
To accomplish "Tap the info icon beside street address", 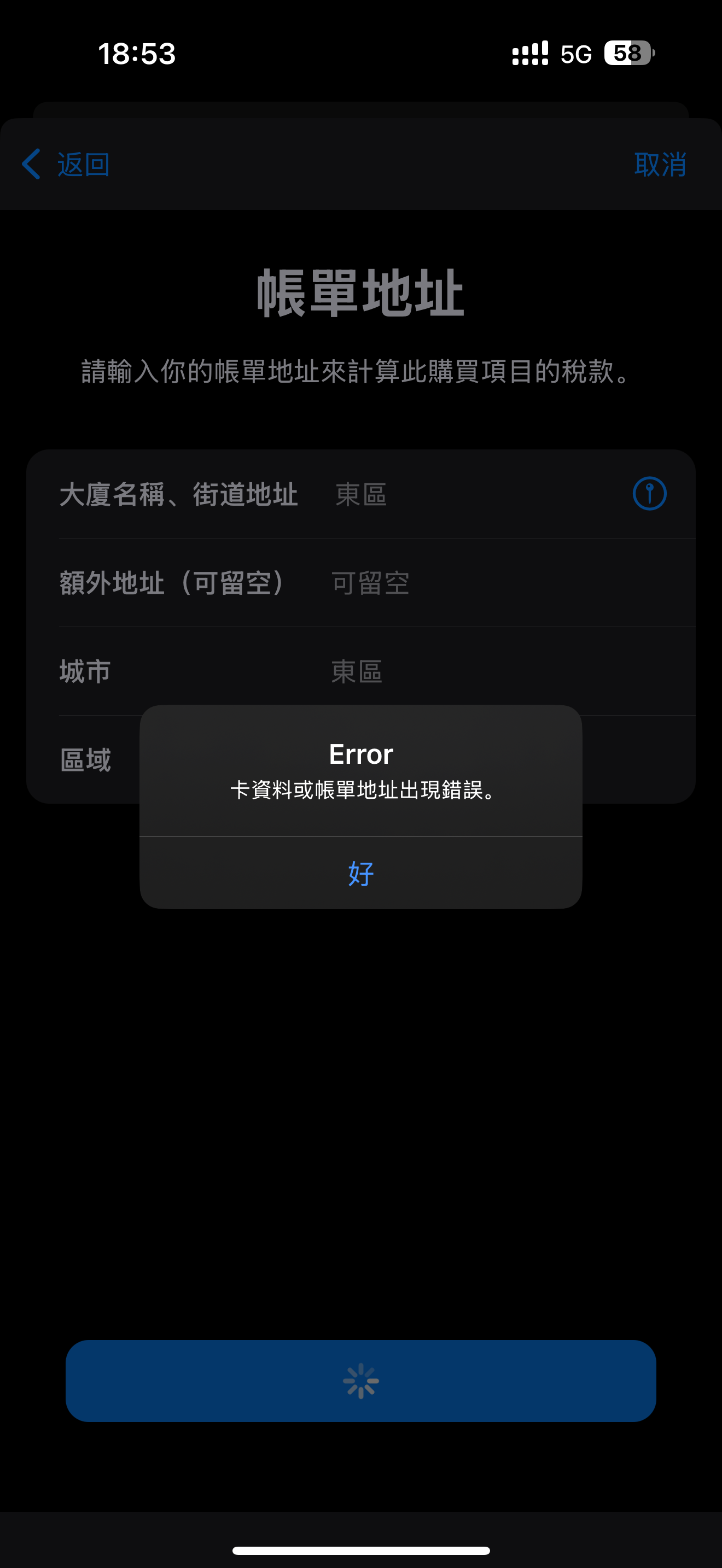I will (649, 494).
